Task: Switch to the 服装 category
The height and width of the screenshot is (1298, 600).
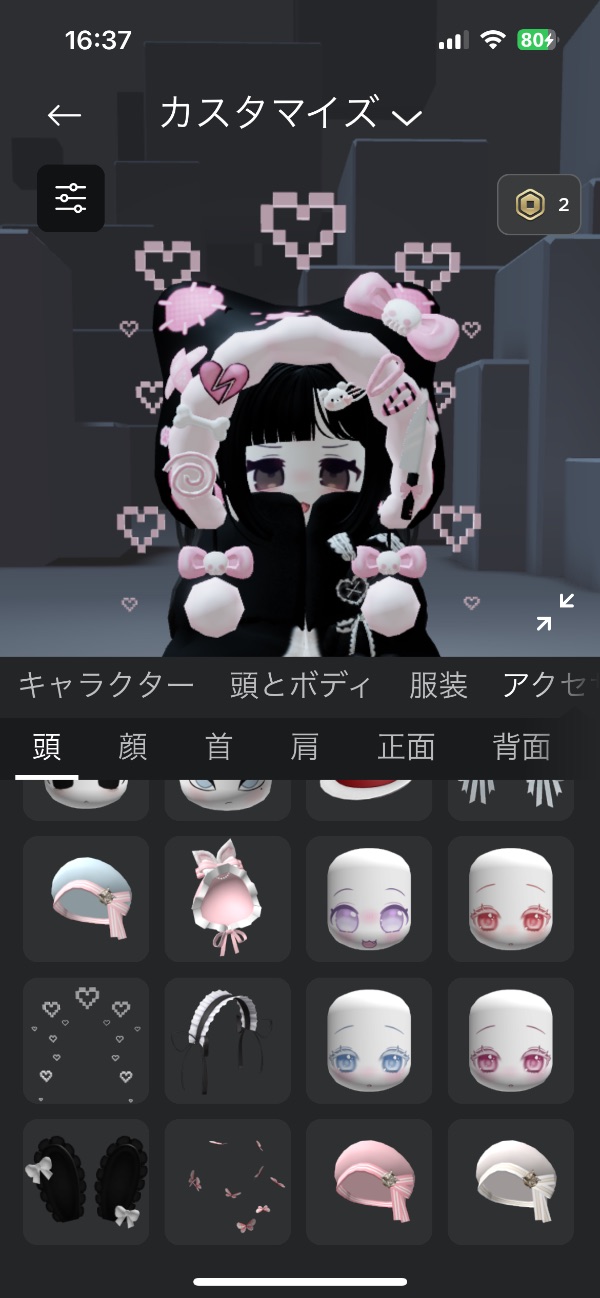Action: click(x=438, y=685)
